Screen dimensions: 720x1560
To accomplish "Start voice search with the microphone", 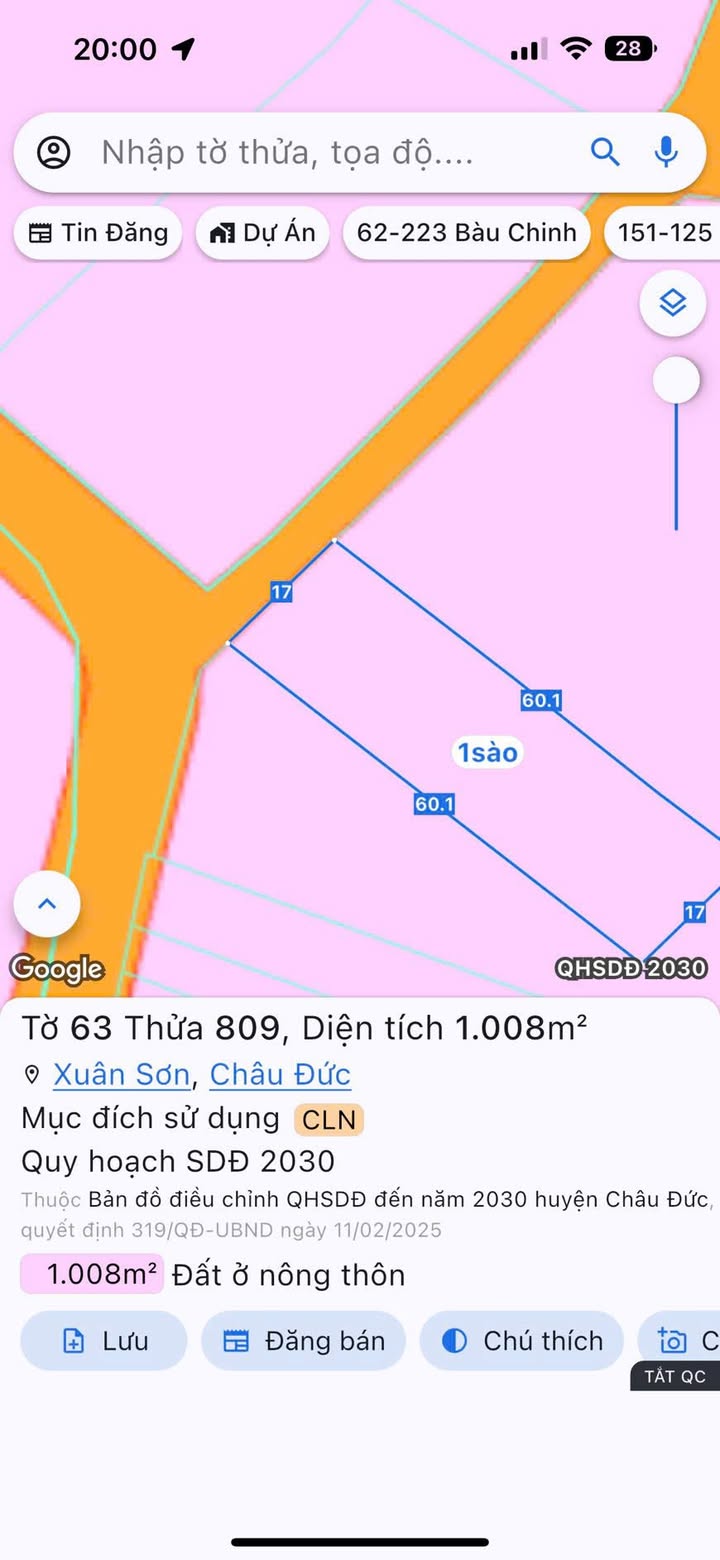I will pos(666,152).
